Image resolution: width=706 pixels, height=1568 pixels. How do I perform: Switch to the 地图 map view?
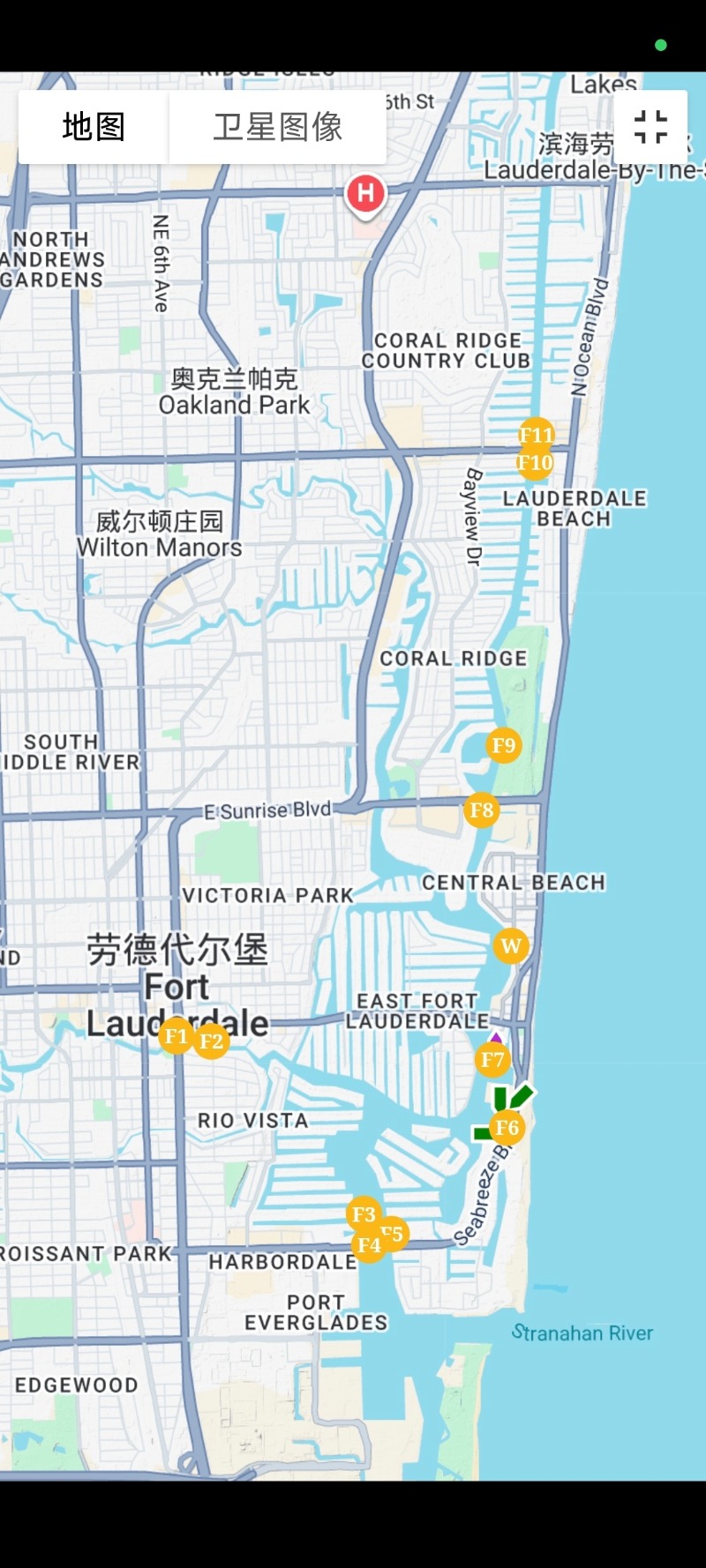coord(94,127)
